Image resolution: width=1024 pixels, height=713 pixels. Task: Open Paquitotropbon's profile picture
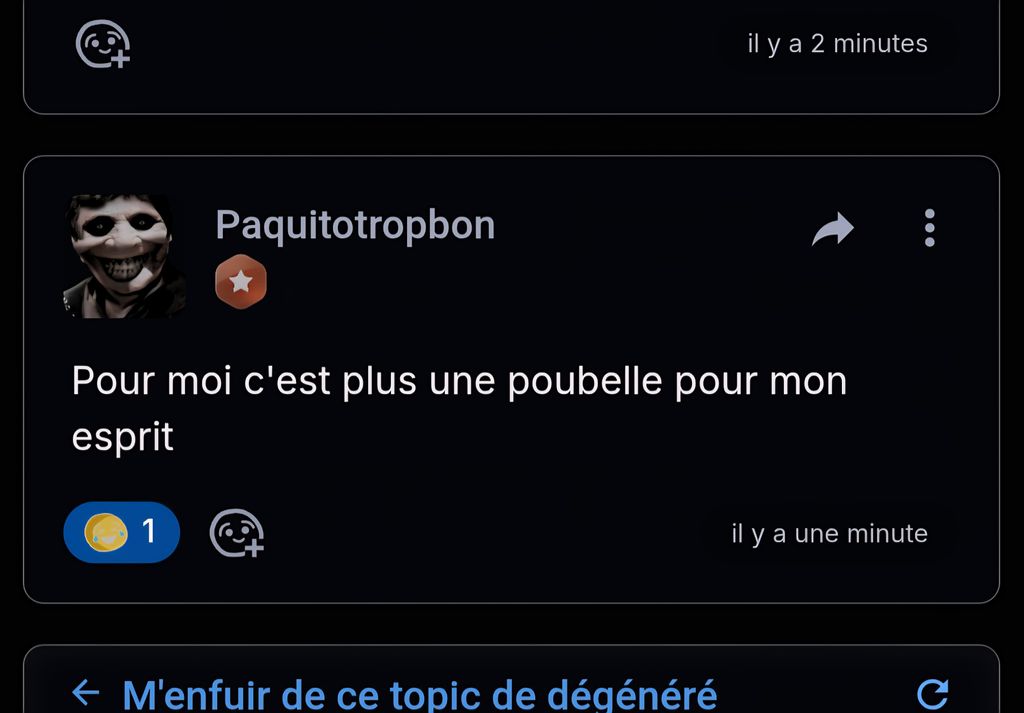[x=124, y=255]
